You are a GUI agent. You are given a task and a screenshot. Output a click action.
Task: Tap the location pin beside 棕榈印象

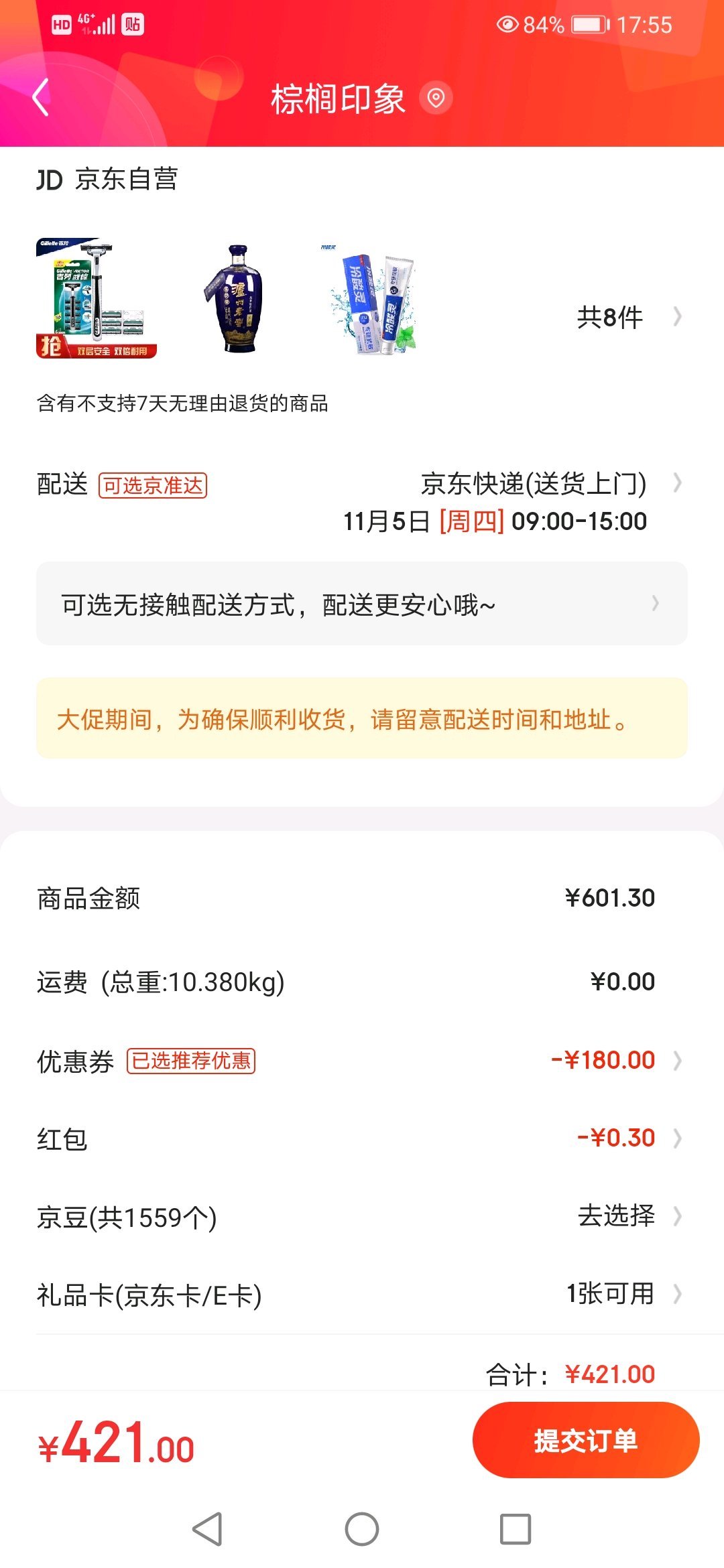436,99
